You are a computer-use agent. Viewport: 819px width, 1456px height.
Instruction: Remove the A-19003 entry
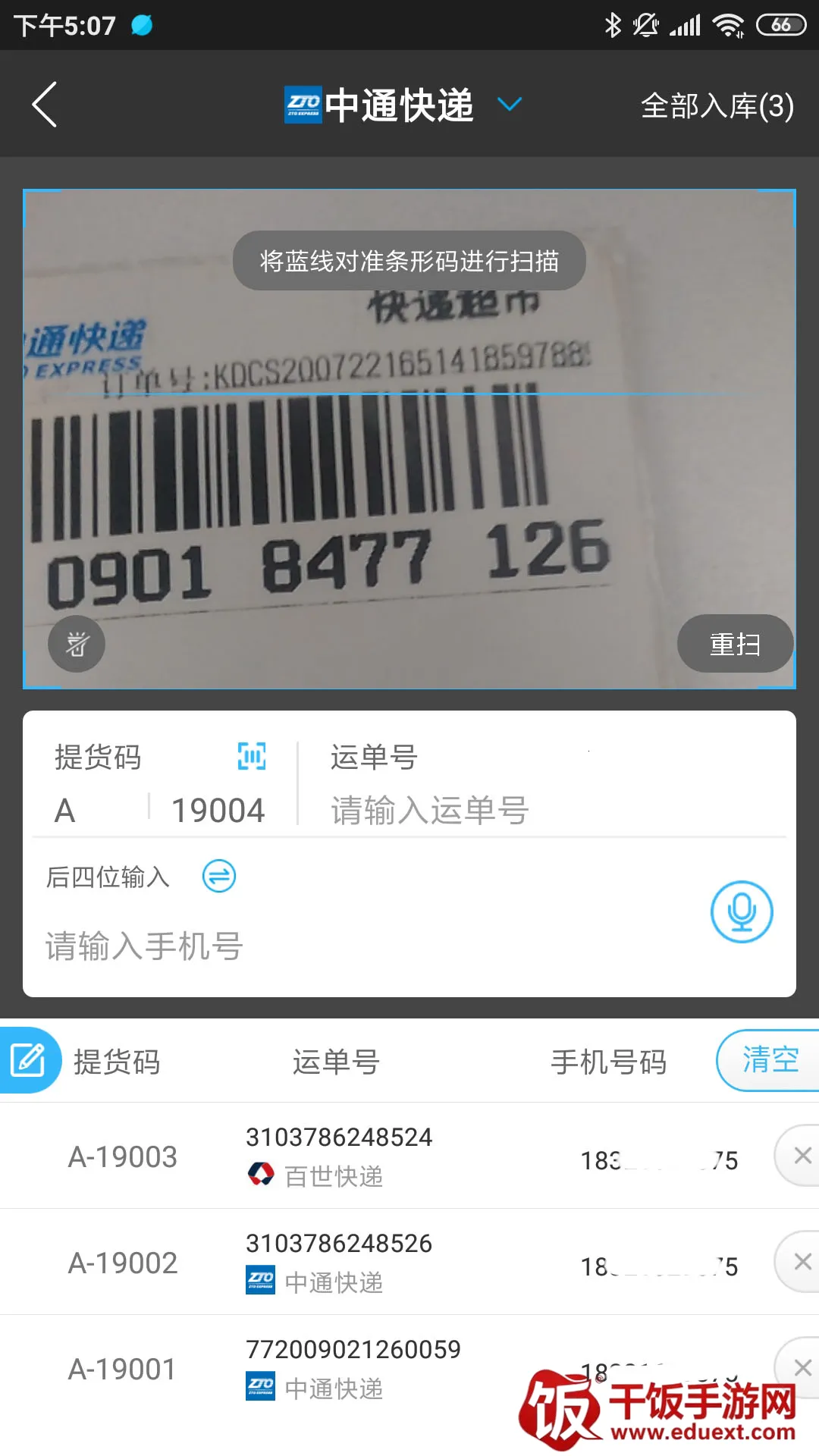click(x=801, y=1156)
